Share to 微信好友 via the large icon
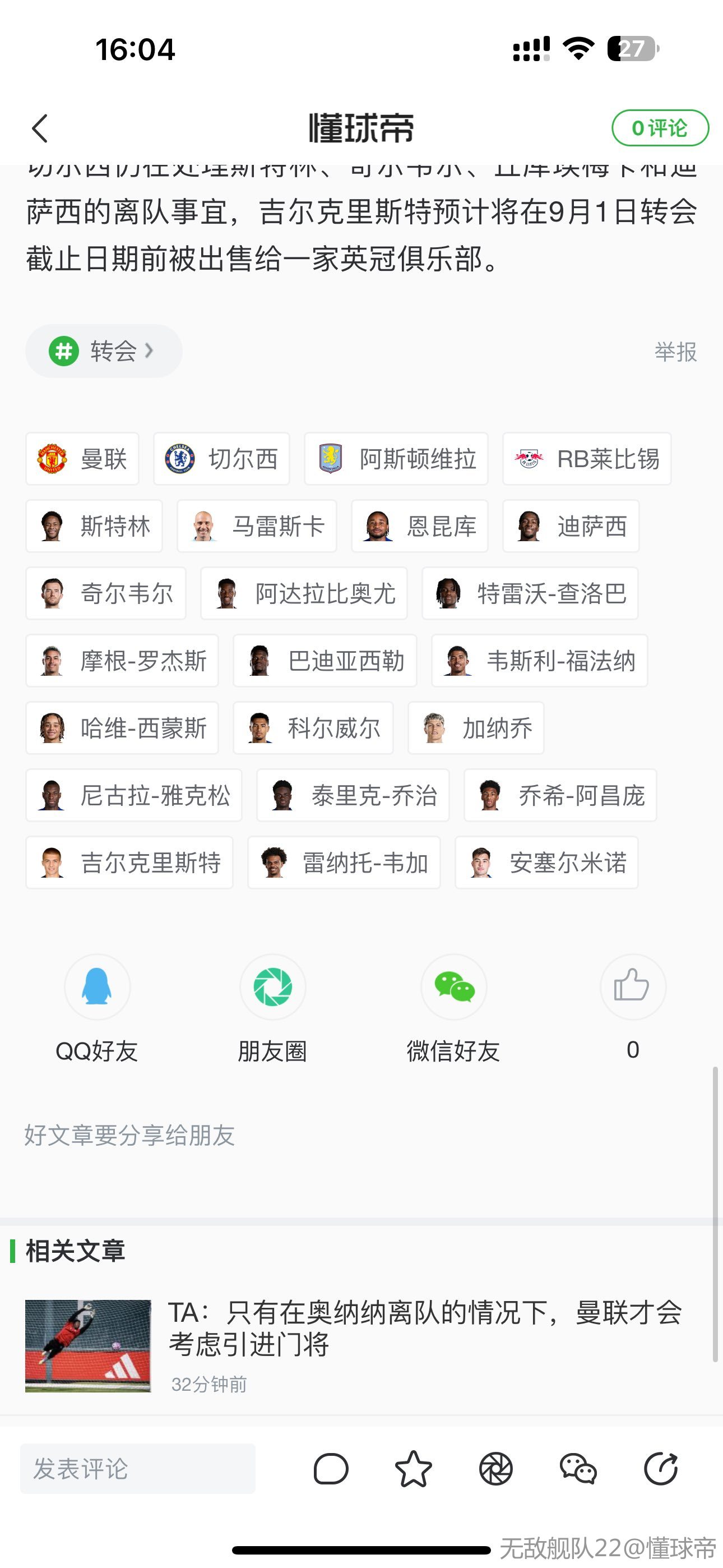The width and height of the screenshot is (723, 1568). 454,988
